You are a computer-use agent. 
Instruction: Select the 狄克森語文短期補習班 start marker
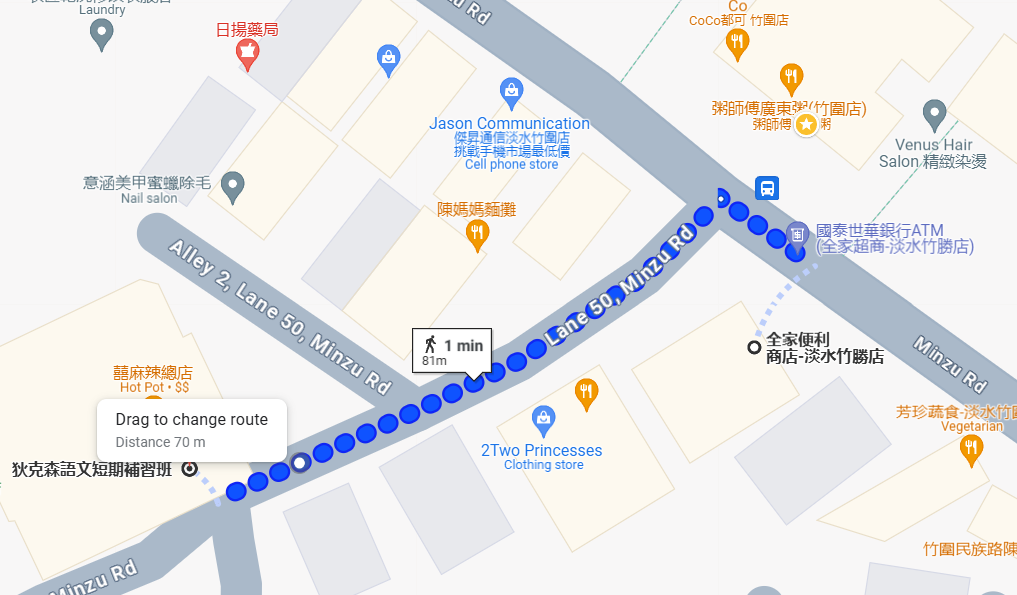(189, 468)
